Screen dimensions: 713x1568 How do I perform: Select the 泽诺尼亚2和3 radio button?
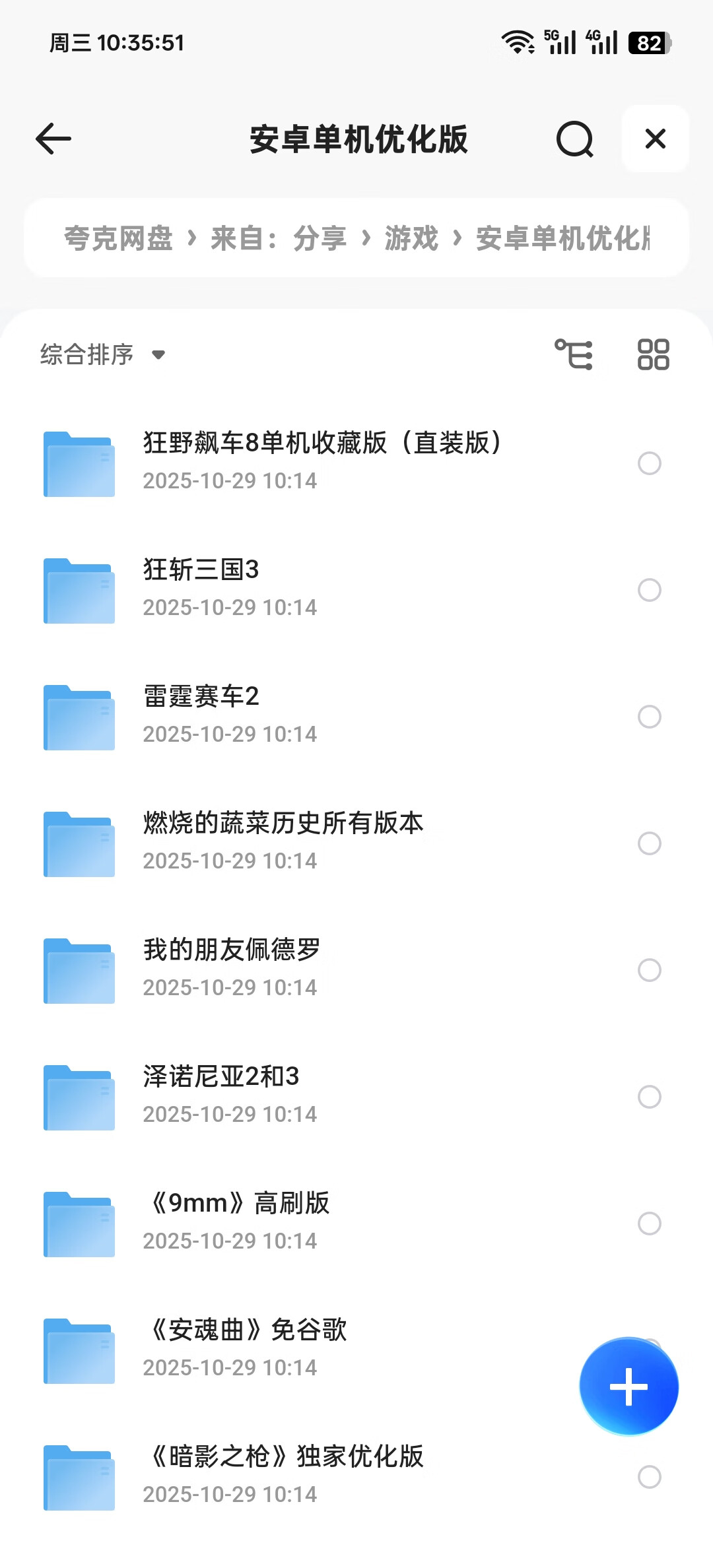tap(650, 1097)
